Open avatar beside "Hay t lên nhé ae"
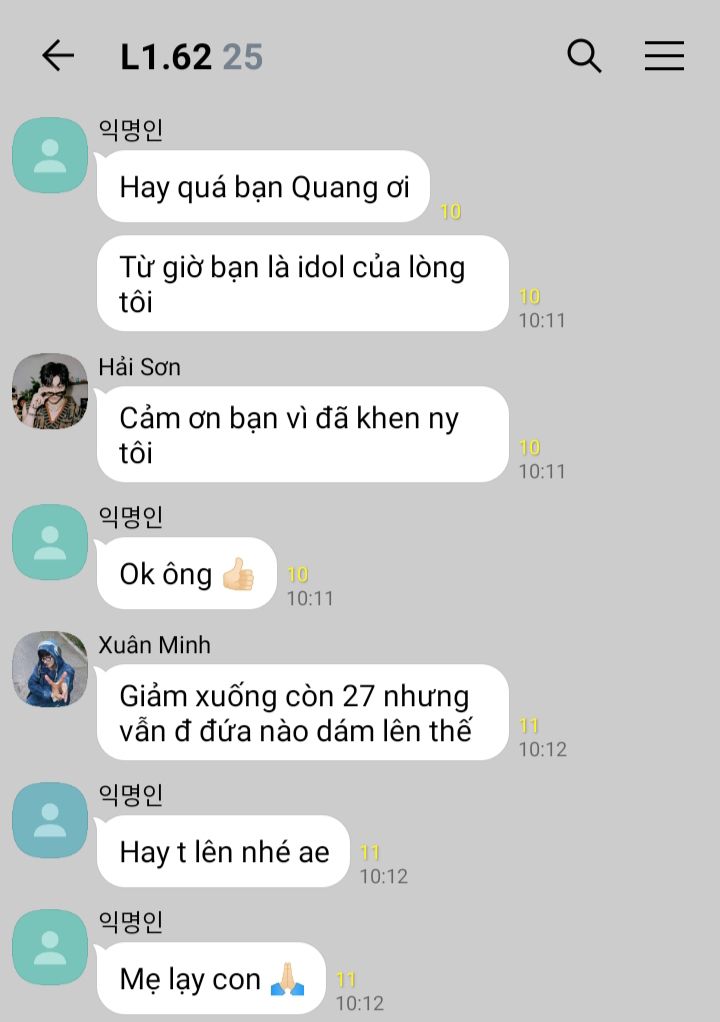 pos(50,820)
